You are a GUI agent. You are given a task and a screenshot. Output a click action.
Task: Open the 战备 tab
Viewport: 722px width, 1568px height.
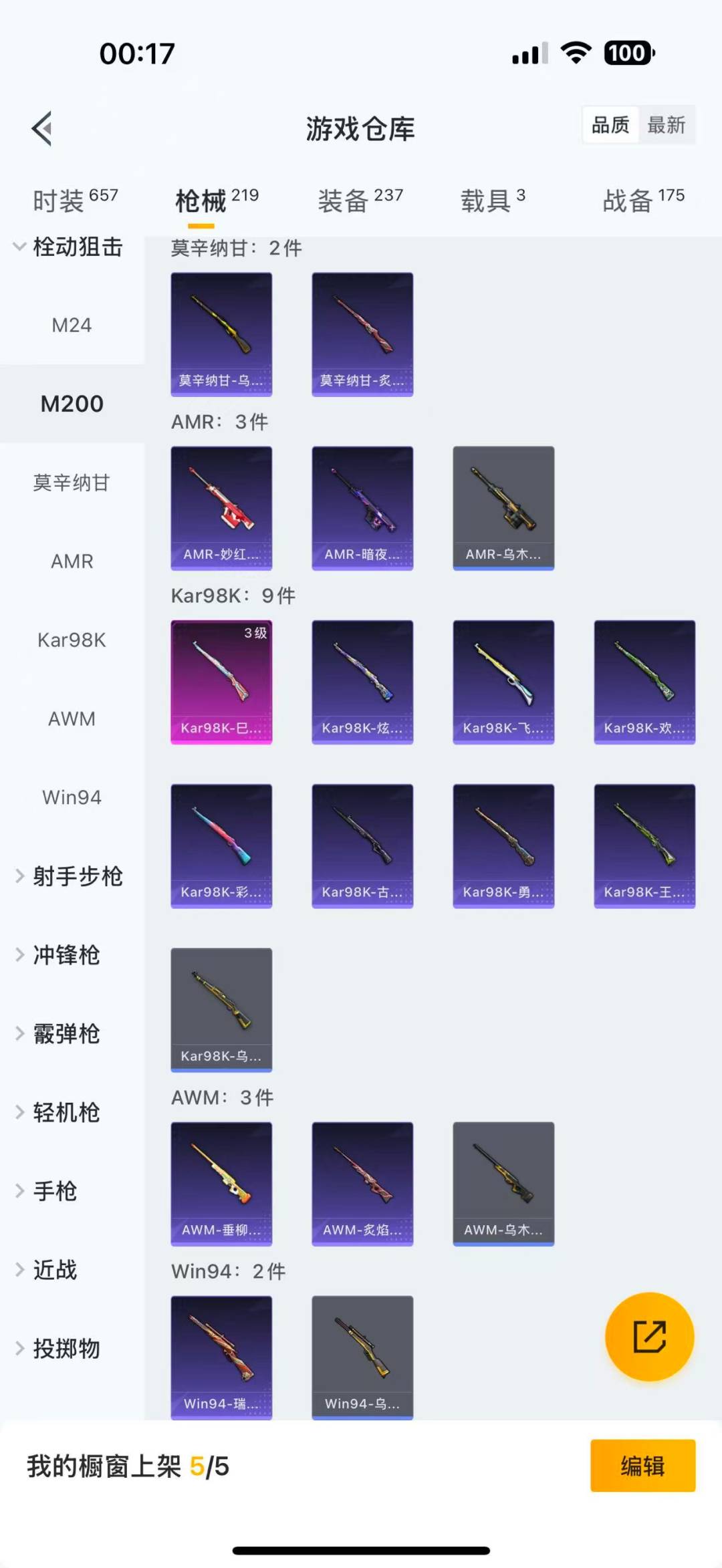(642, 200)
